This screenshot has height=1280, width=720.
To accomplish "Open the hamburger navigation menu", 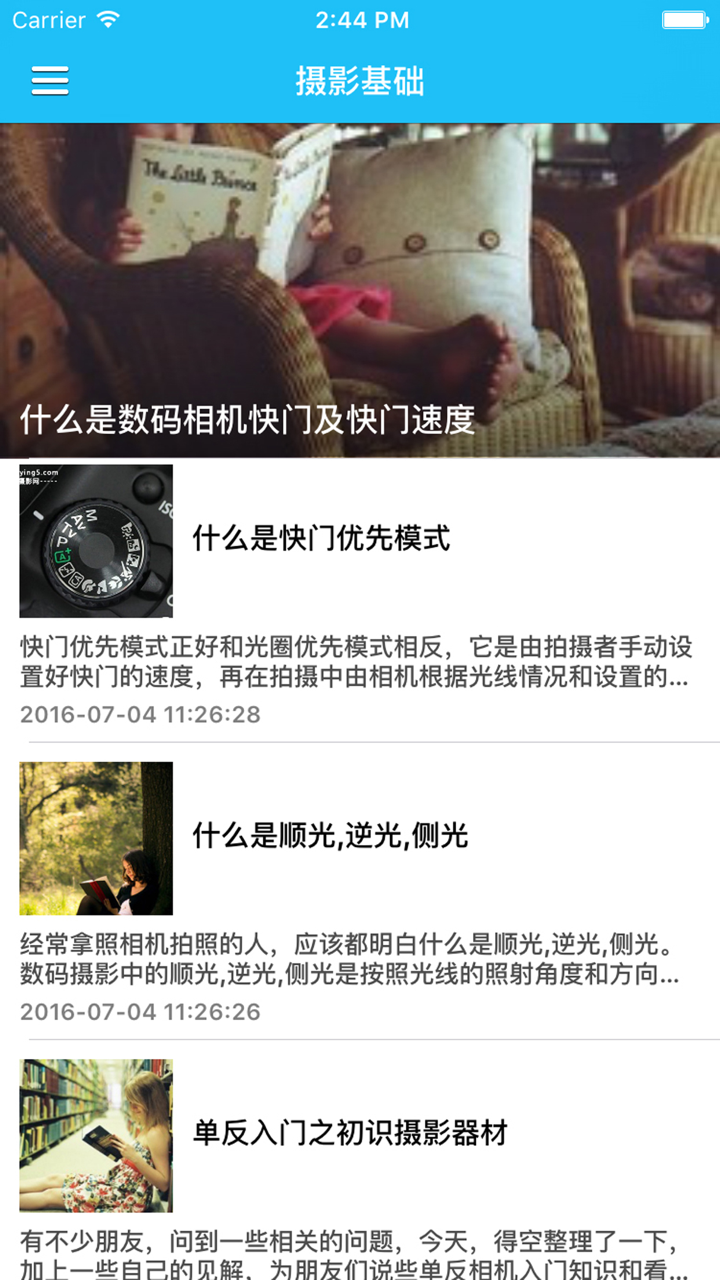I will point(48,80).
